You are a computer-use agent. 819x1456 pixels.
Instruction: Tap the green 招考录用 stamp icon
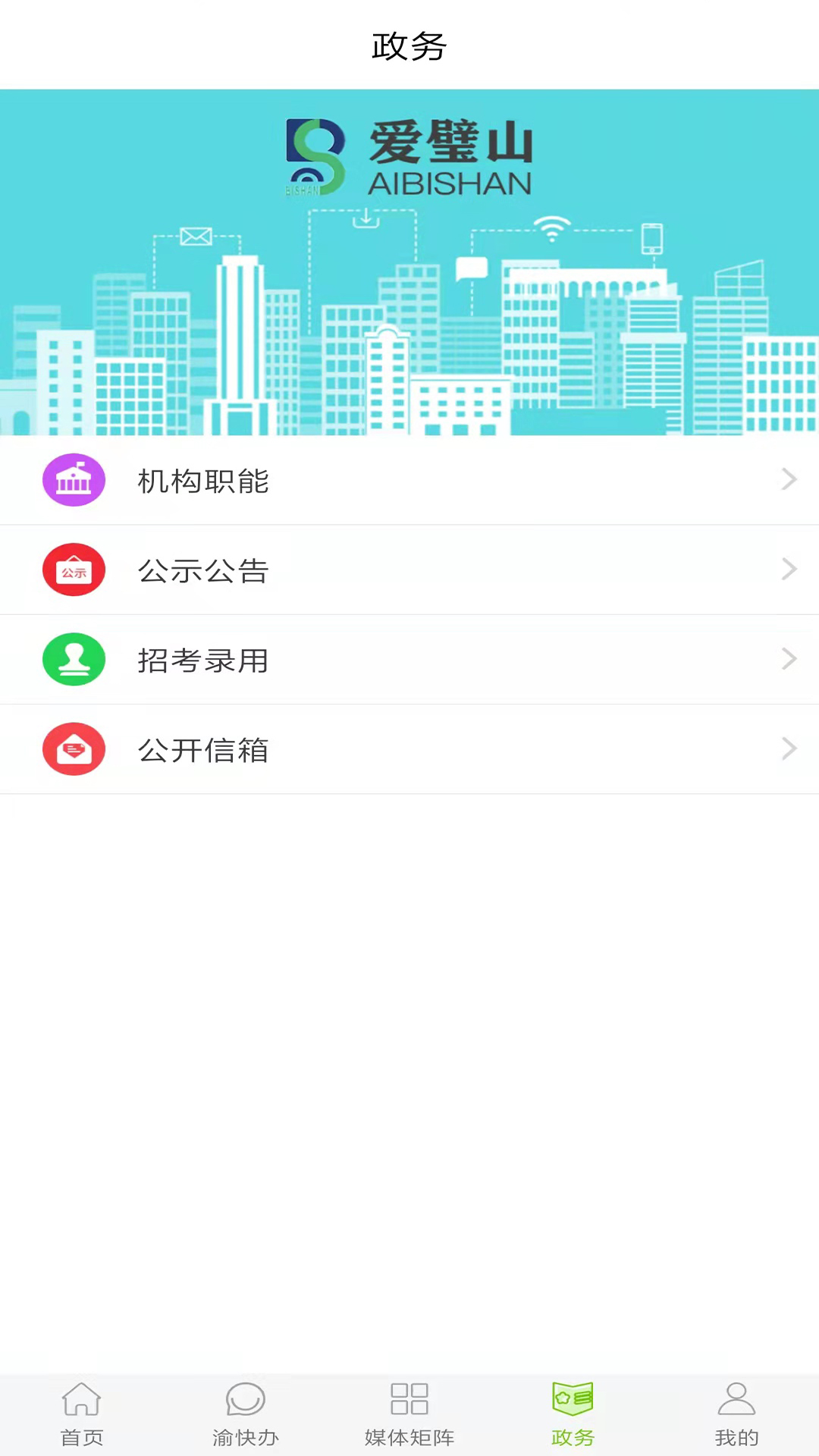[74, 659]
